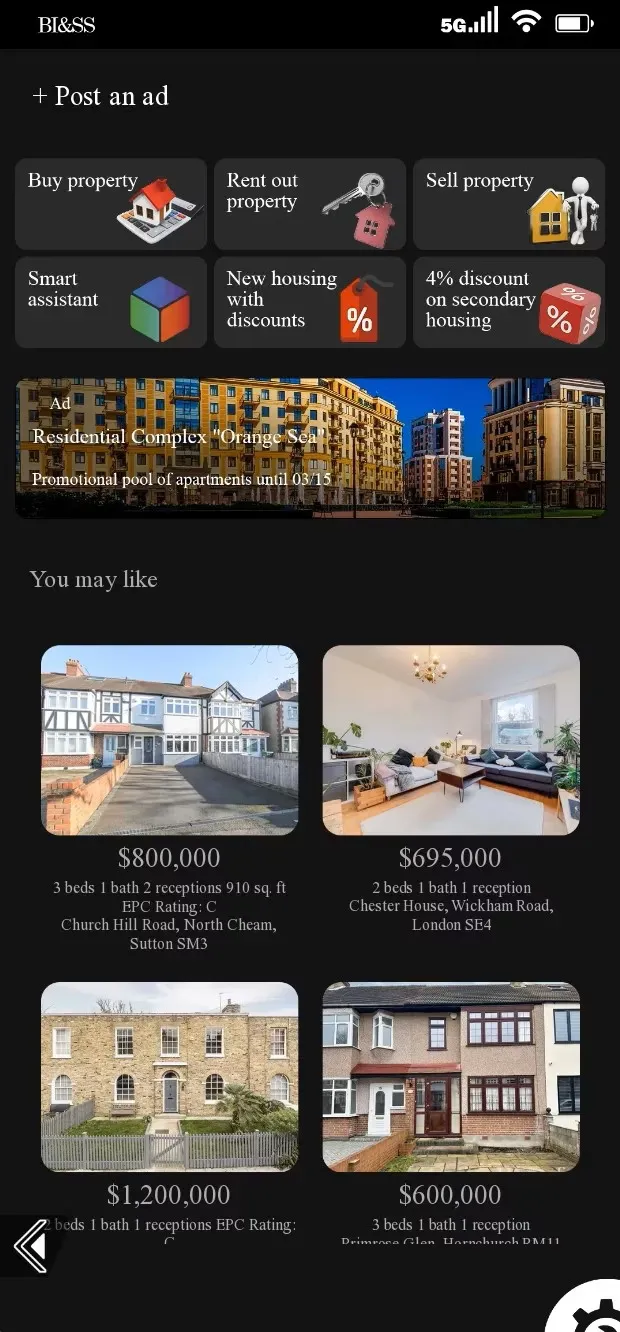Image resolution: width=620 pixels, height=1332 pixels.
Task: Open the settings gear button
Action: (x=592, y=1312)
